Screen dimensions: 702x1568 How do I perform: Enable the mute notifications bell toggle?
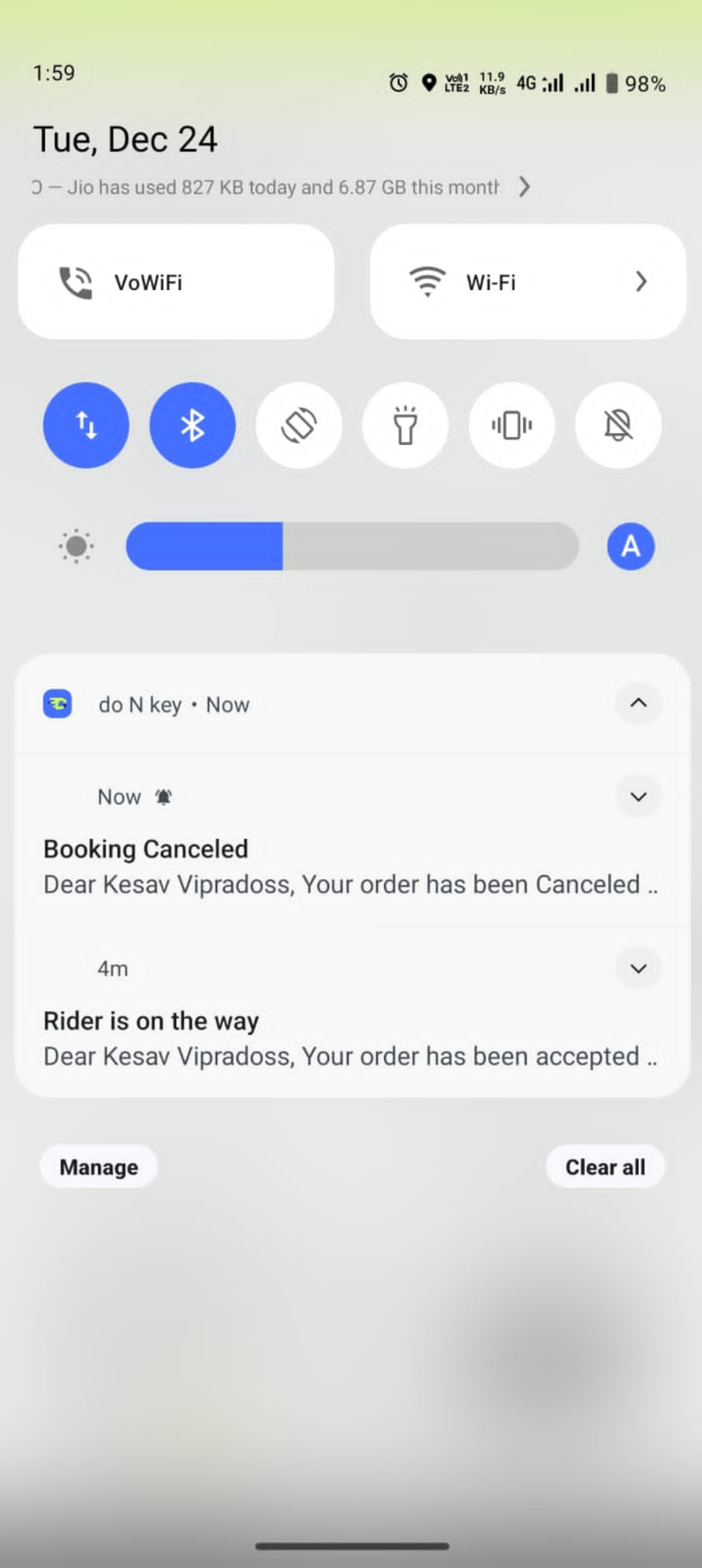tap(618, 425)
